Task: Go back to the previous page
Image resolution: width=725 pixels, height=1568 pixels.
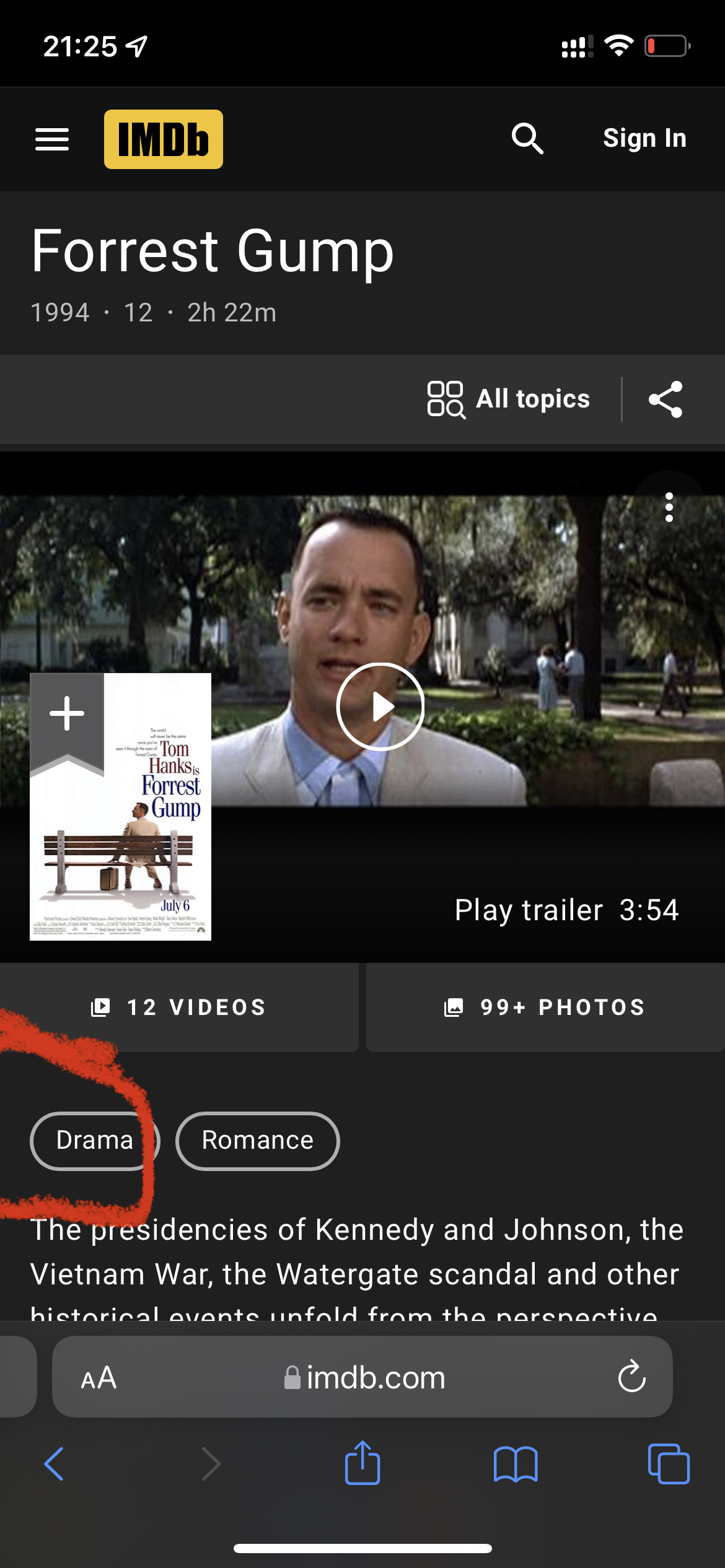Action: tap(54, 1464)
